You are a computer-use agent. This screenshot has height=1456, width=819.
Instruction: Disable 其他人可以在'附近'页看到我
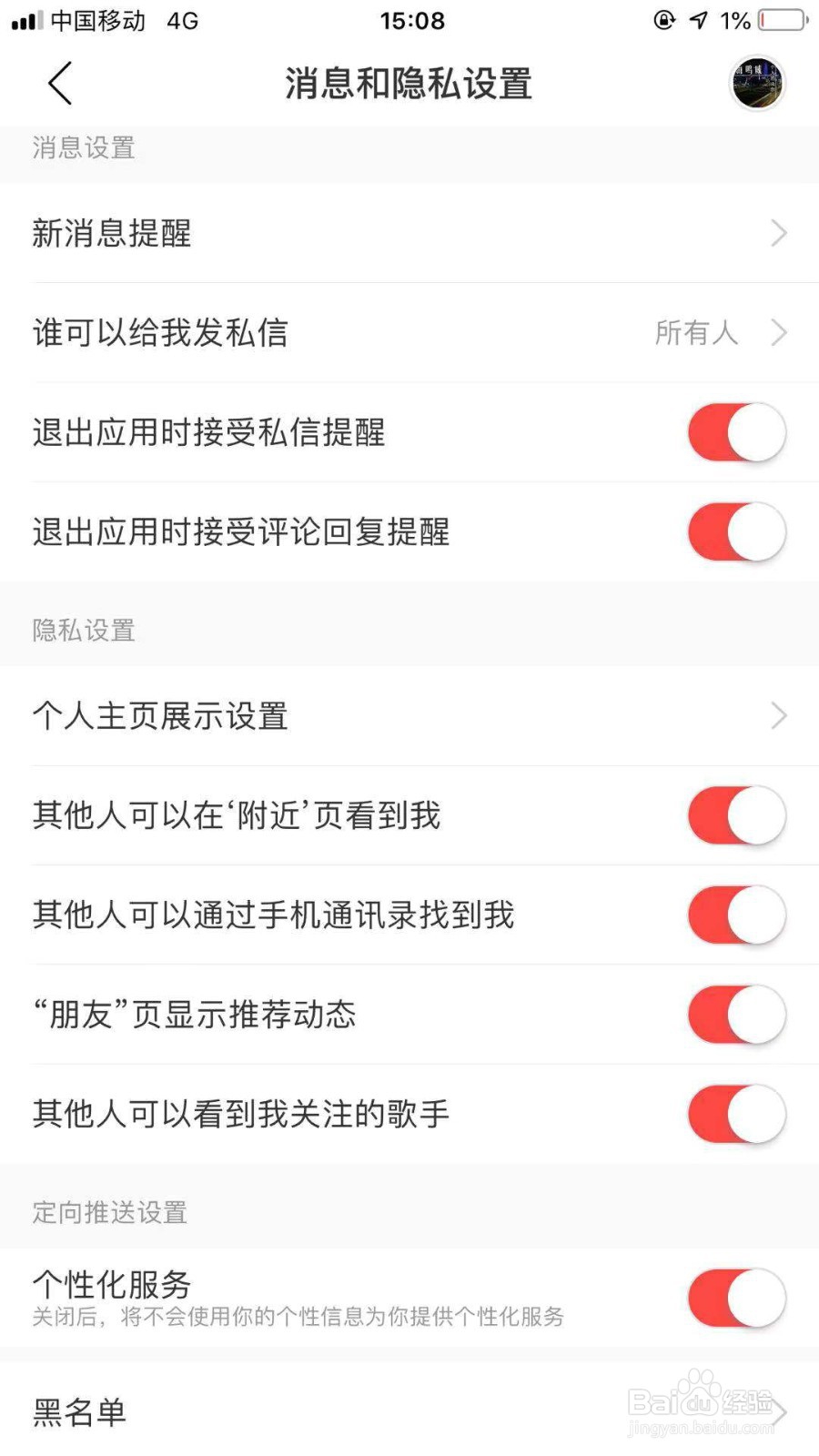(736, 816)
